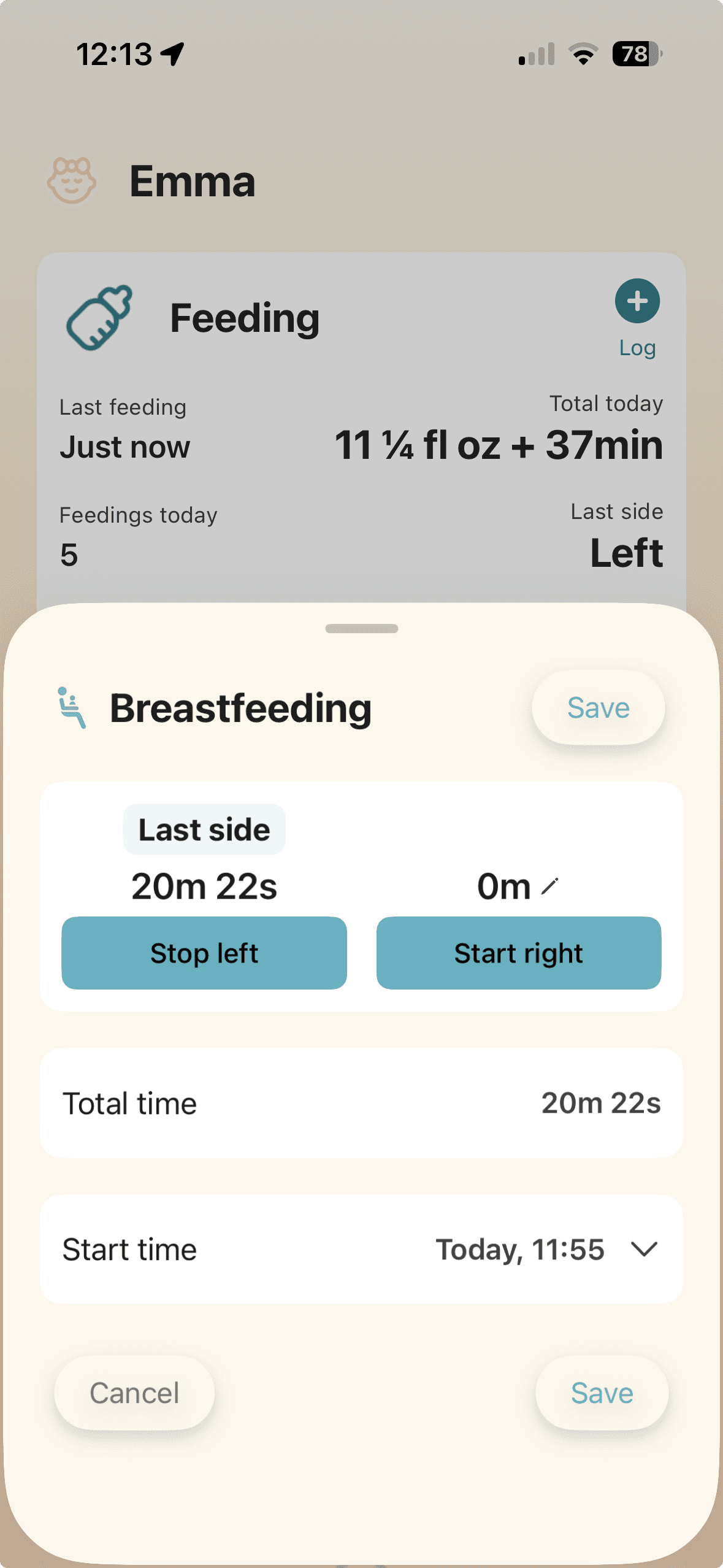Cancel the breastfeeding entry
Screen dimensions: 723x1568
(x=134, y=1393)
